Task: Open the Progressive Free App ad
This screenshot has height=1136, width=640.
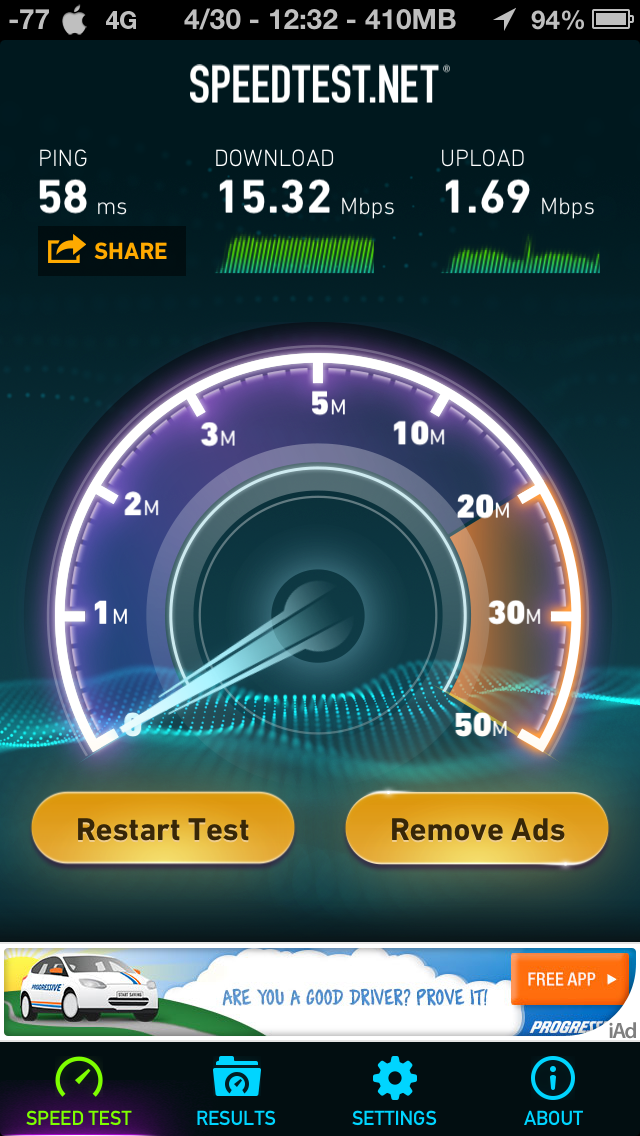Action: coord(570,980)
